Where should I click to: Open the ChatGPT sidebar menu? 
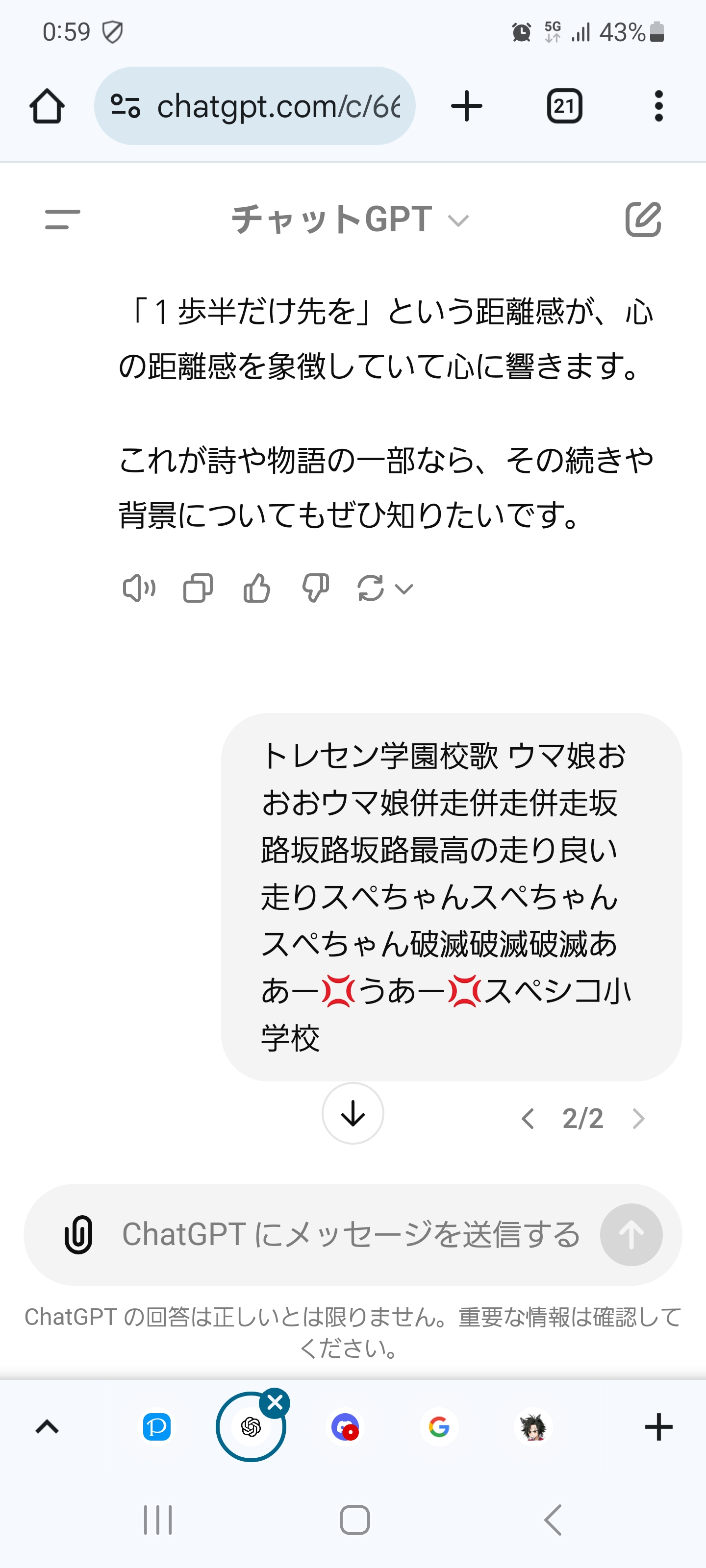62,219
